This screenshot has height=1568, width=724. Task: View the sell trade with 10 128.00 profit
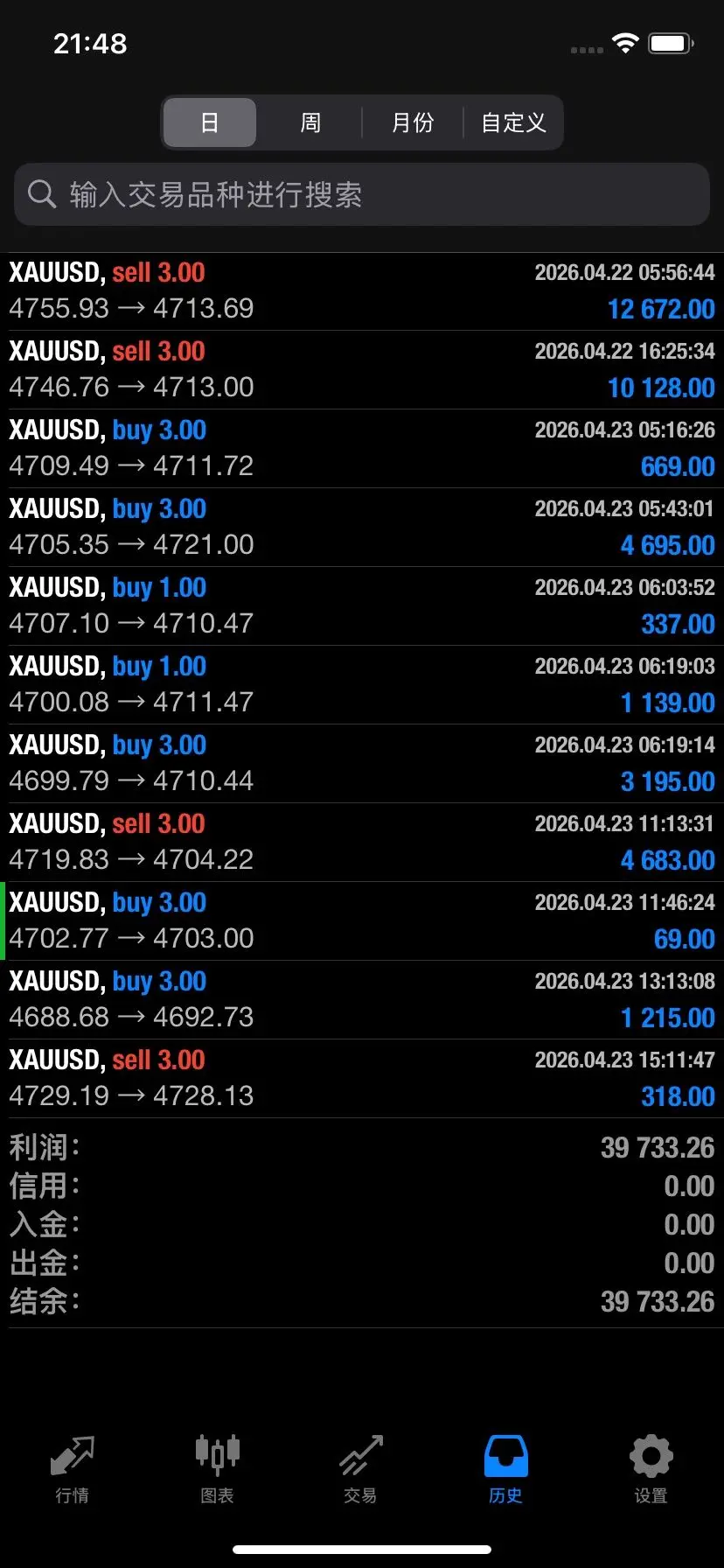click(x=362, y=370)
